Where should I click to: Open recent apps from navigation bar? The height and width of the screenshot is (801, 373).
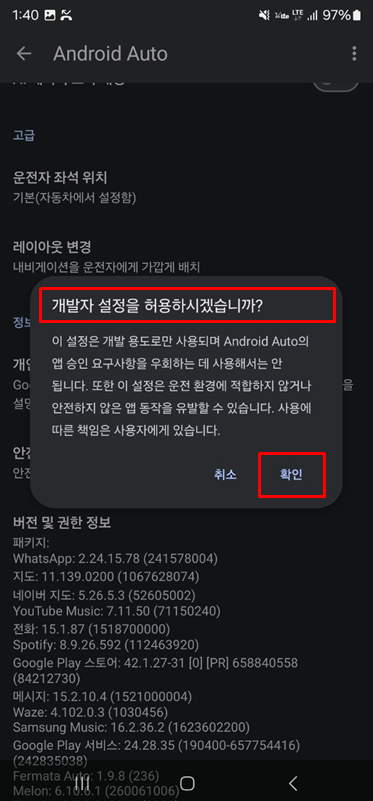click(82, 783)
